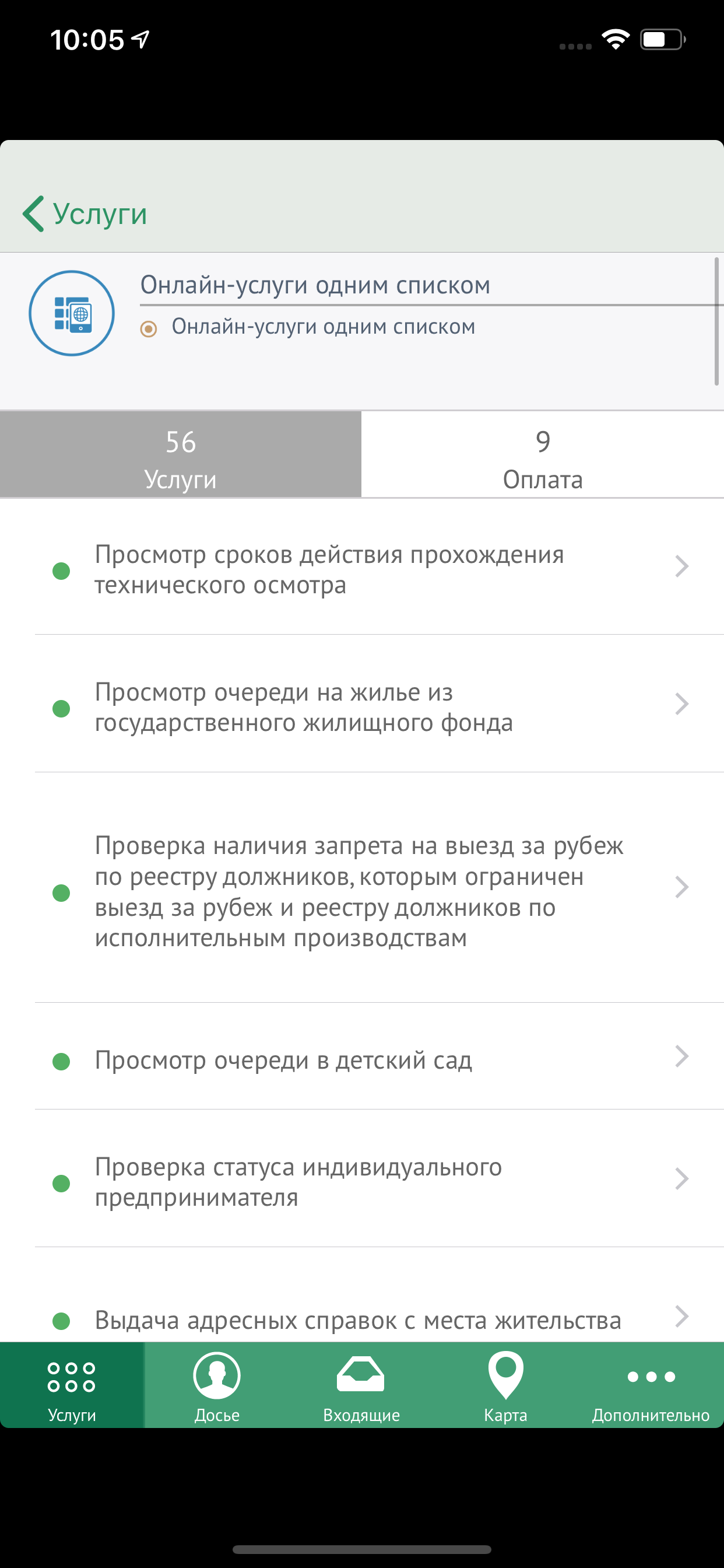Expand the Проверка наличия запрета на выезд chevron
724x1568 pixels.
click(683, 887)
